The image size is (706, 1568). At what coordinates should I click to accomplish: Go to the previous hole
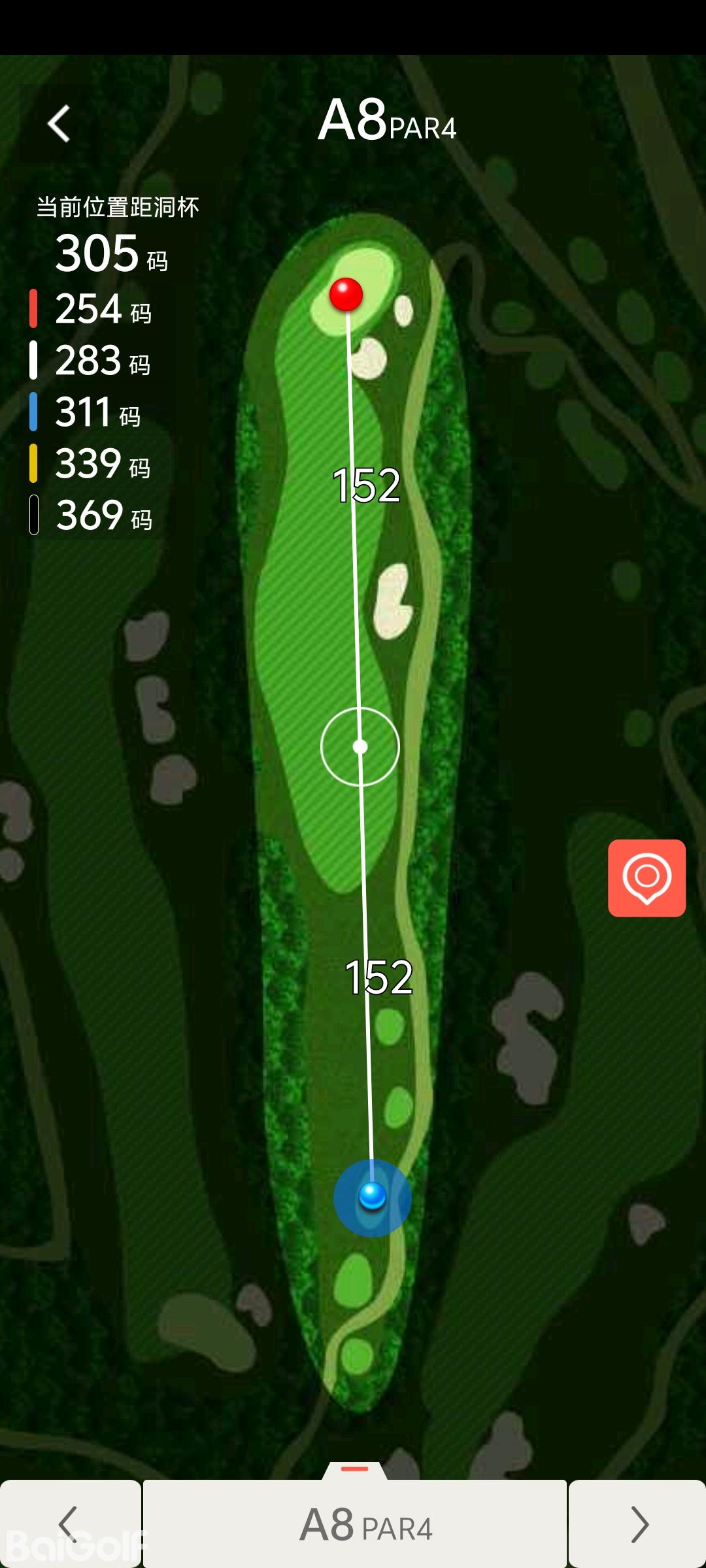coord(69,1524)
